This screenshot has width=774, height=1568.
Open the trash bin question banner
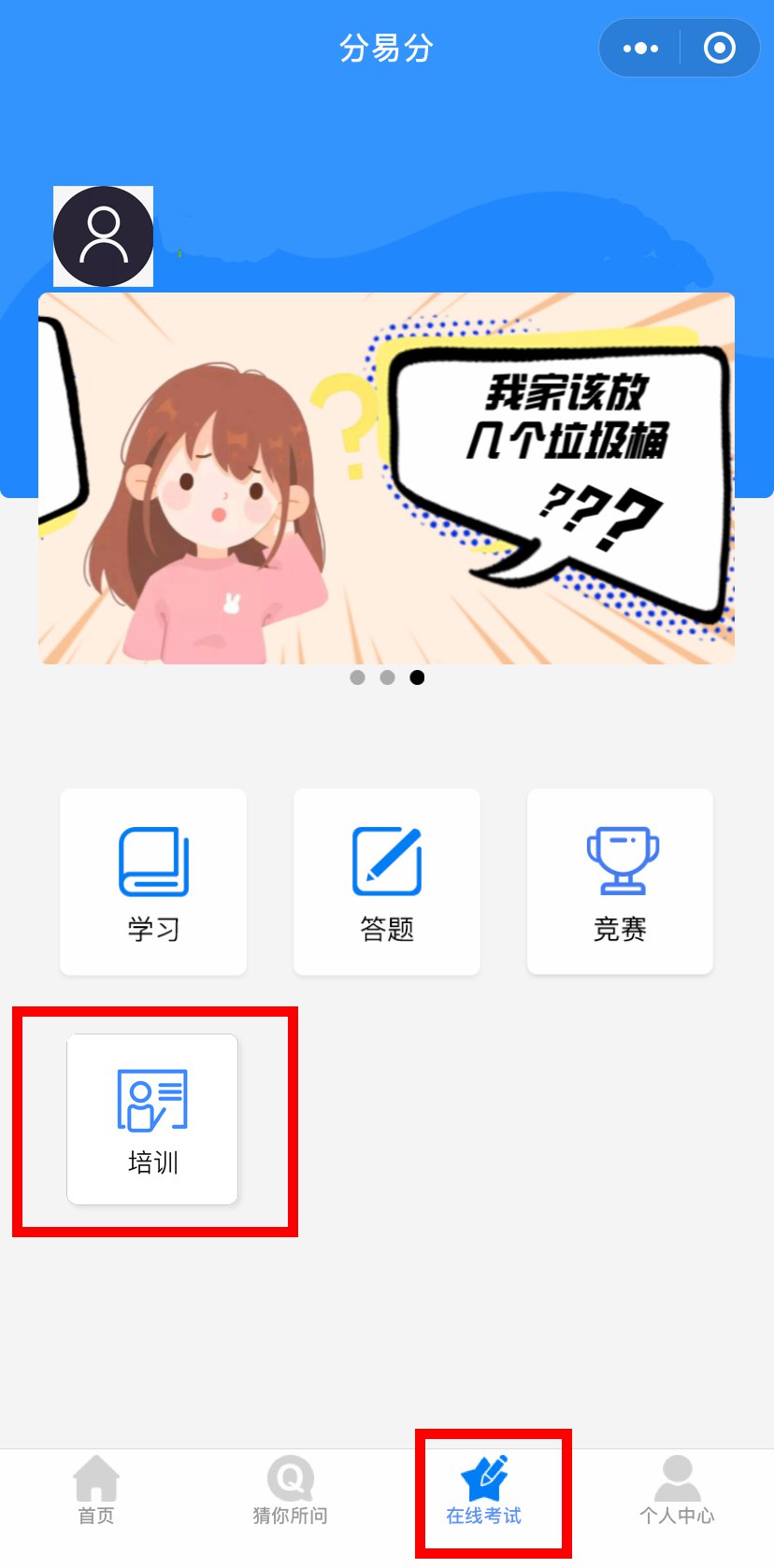[386, 478]
